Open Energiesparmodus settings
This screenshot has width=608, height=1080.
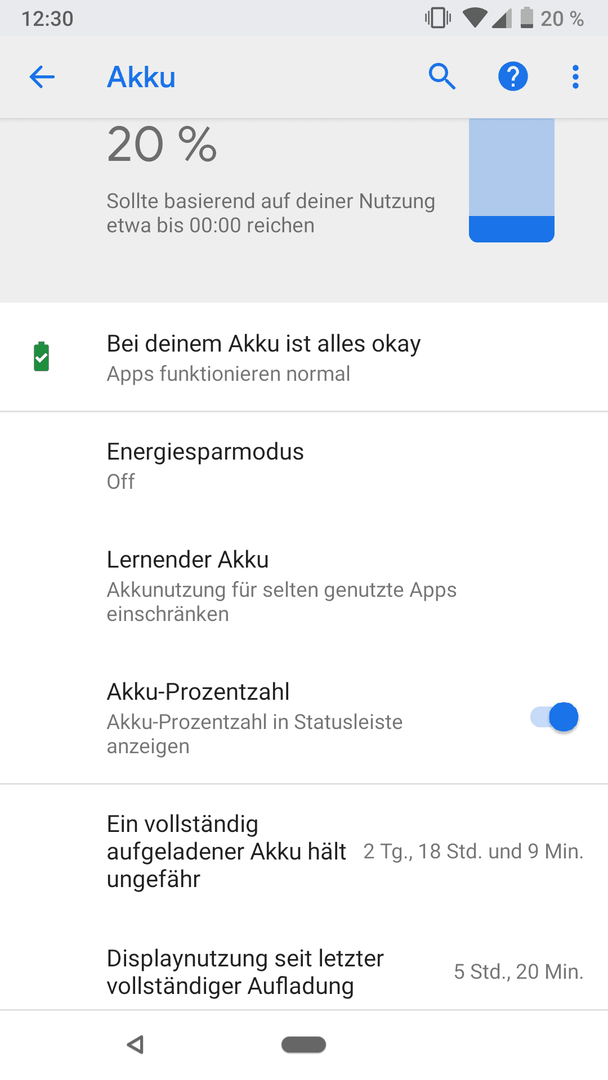coord(304,466)
